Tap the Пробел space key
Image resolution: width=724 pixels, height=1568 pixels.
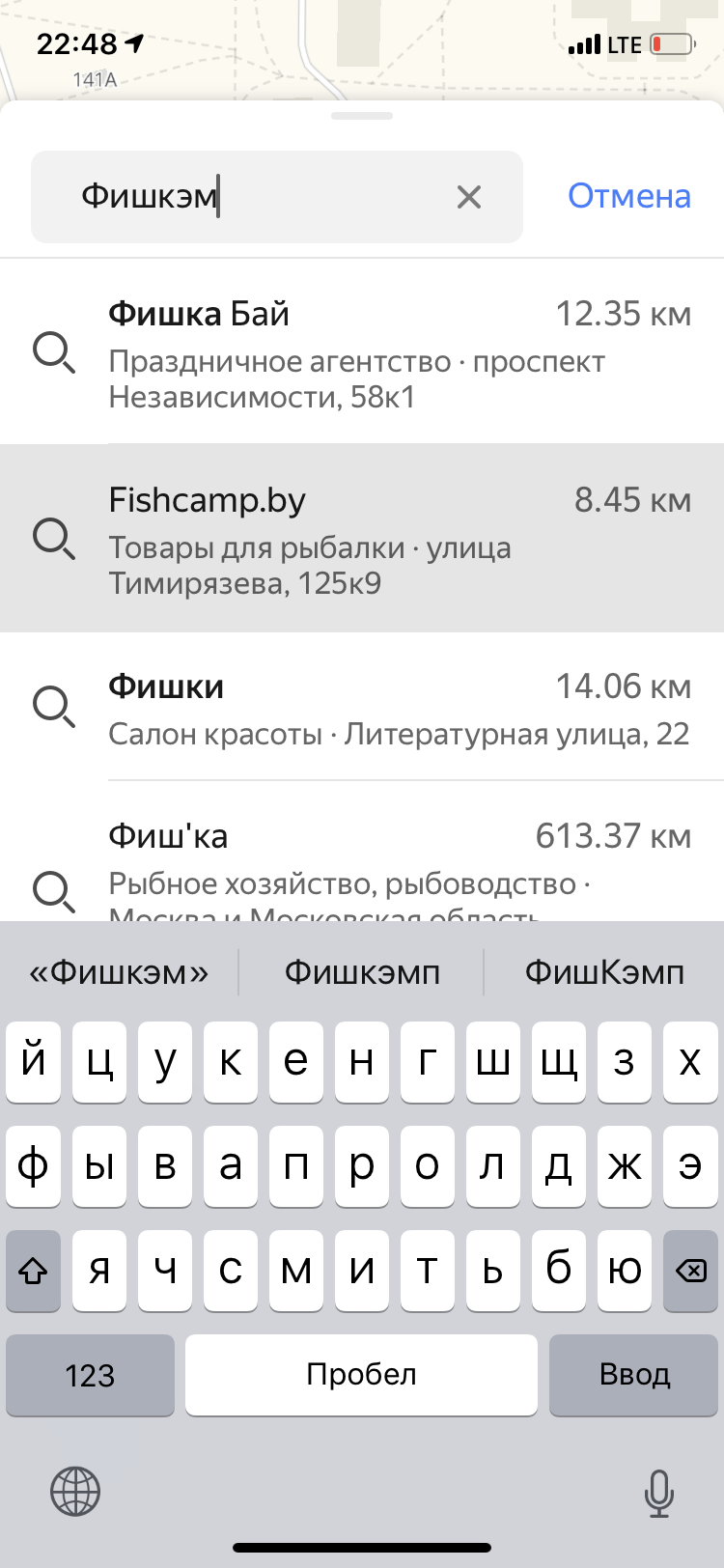pos(361,1375)
